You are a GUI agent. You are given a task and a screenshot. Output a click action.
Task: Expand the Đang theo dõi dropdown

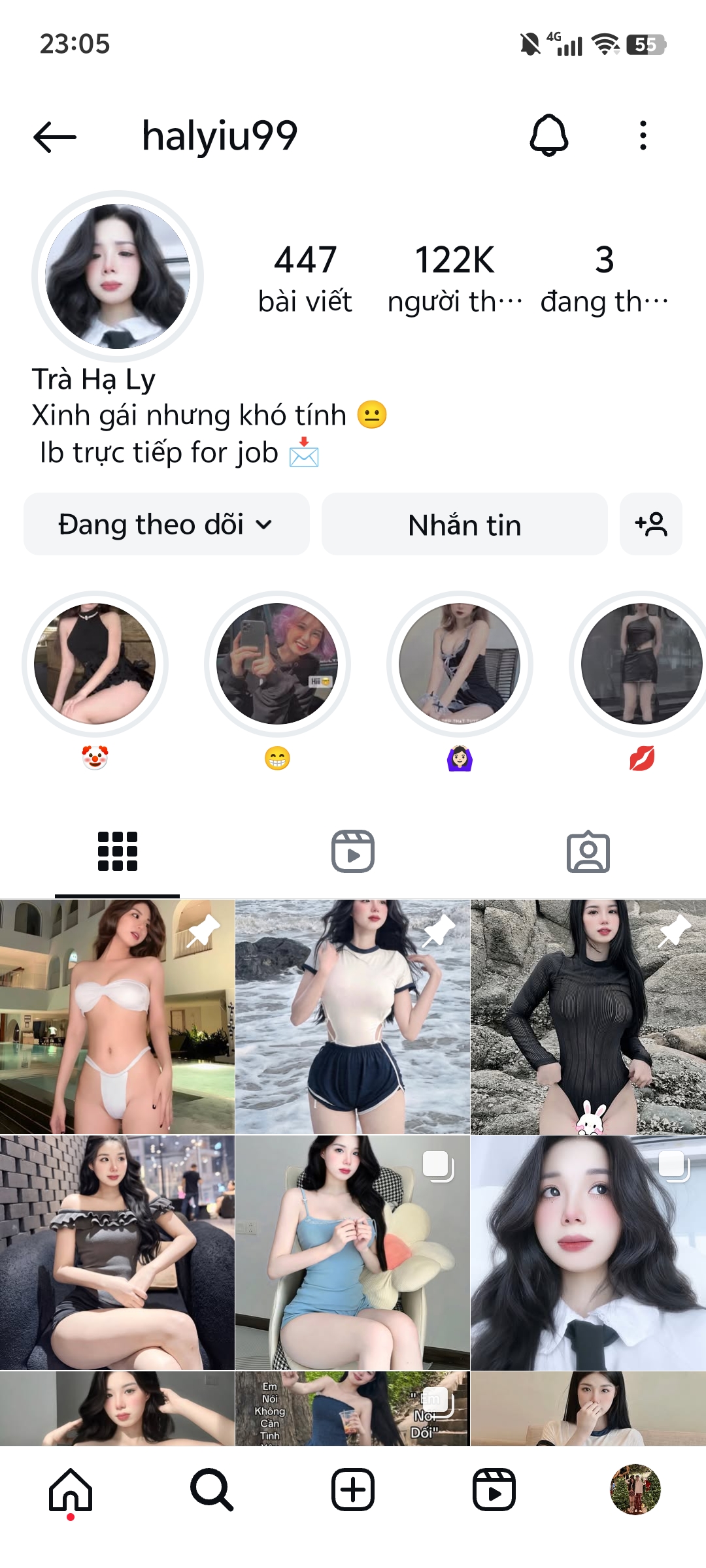coord(166,524)
